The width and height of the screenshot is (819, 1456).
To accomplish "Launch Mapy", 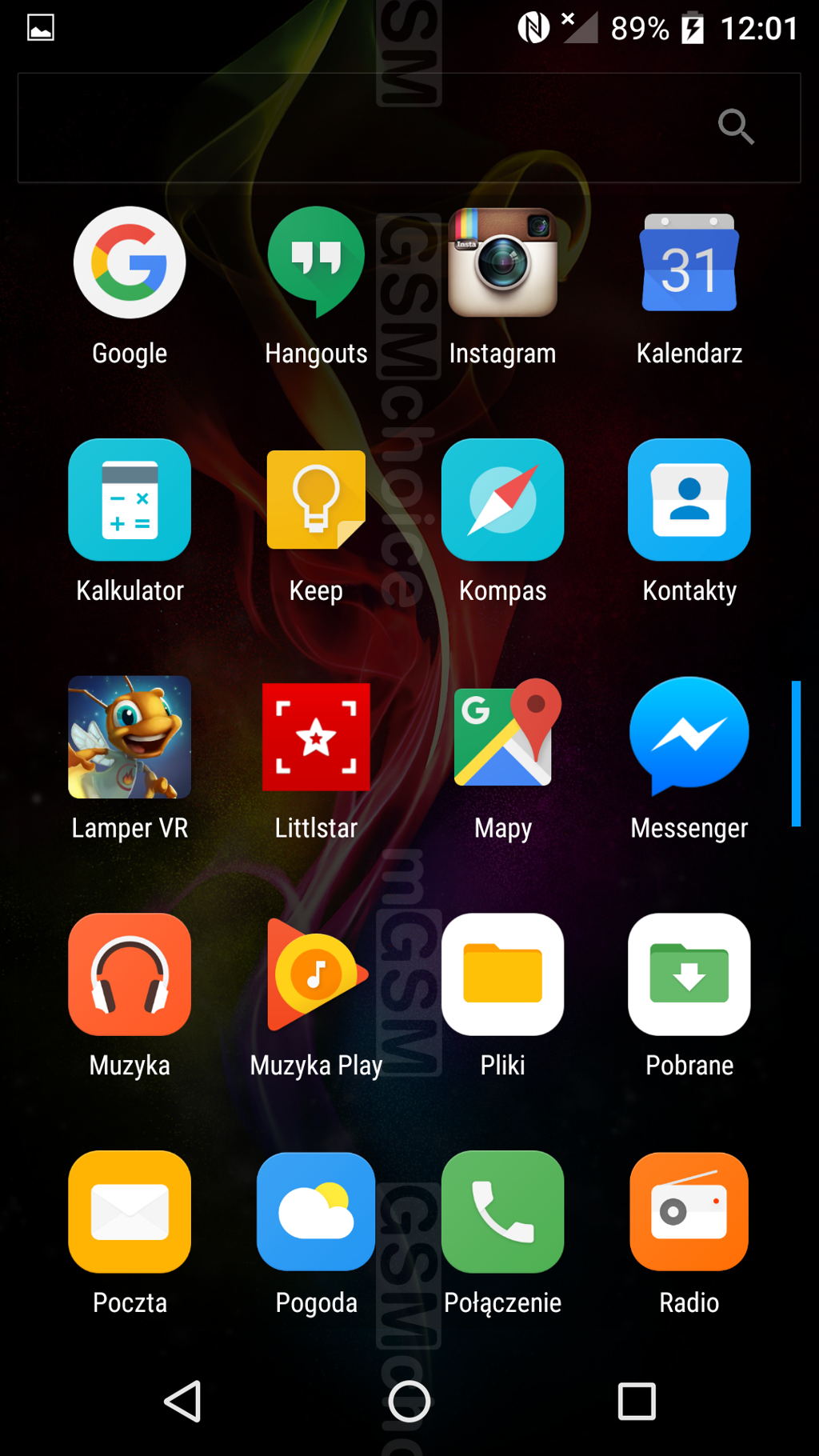I will (502, 737).
